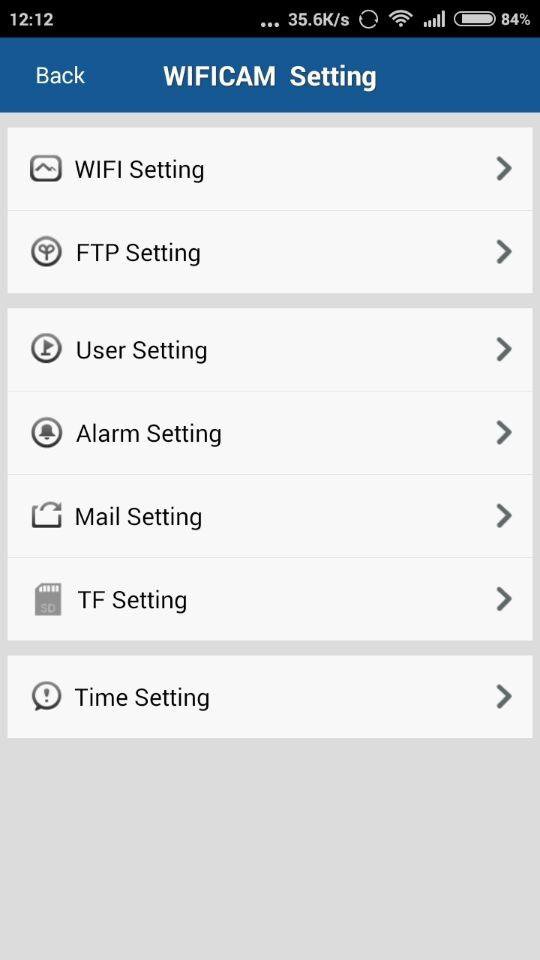Open Alarm Setting
The width and height of the screenshot is (540, 960).
(270, 433)
